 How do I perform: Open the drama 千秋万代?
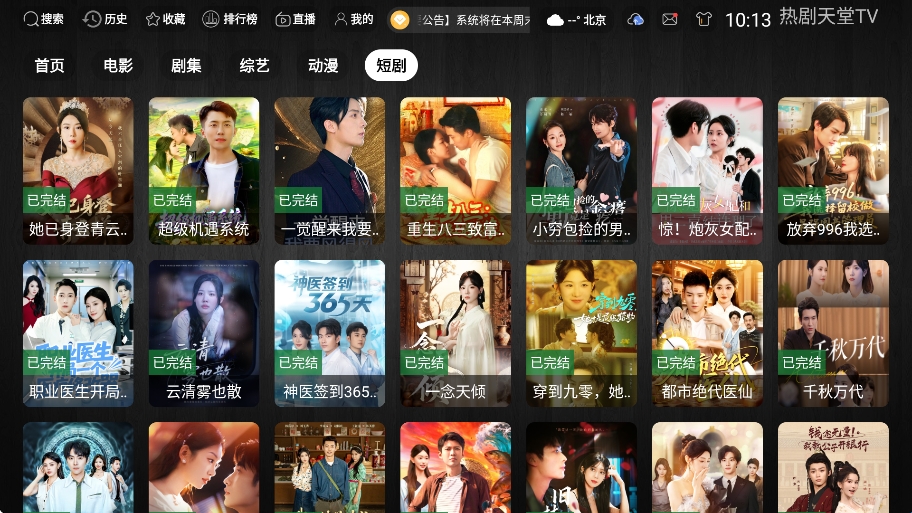pyautogui.click(x=833, y=333)
